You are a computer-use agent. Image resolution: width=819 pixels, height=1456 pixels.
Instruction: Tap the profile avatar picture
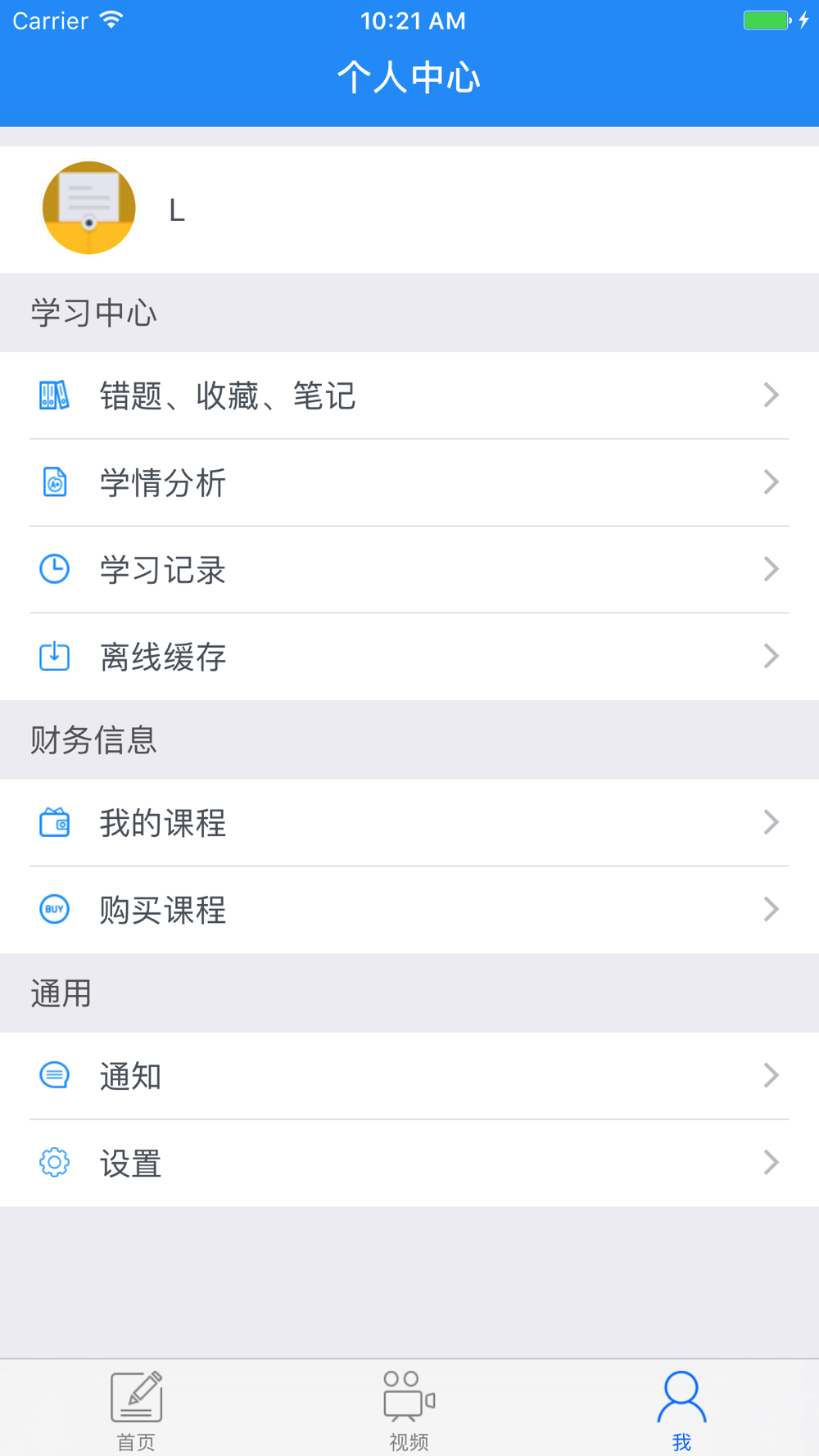88,208
